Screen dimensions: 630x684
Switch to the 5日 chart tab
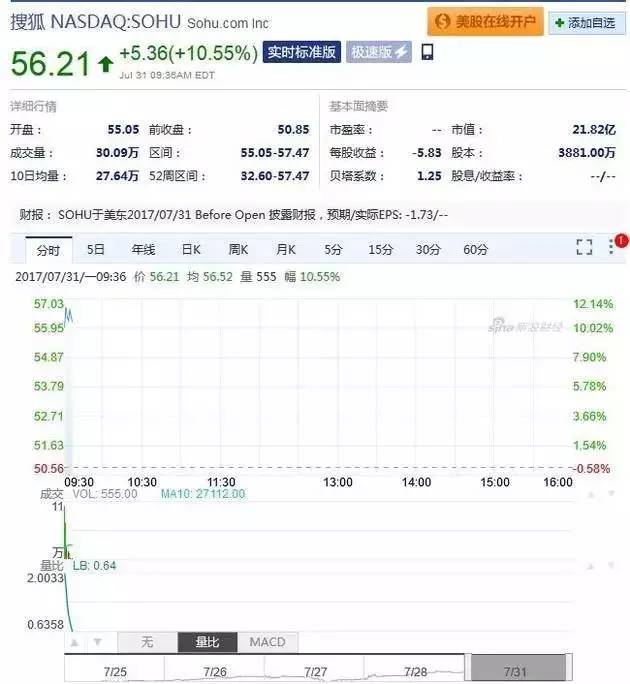95,249
